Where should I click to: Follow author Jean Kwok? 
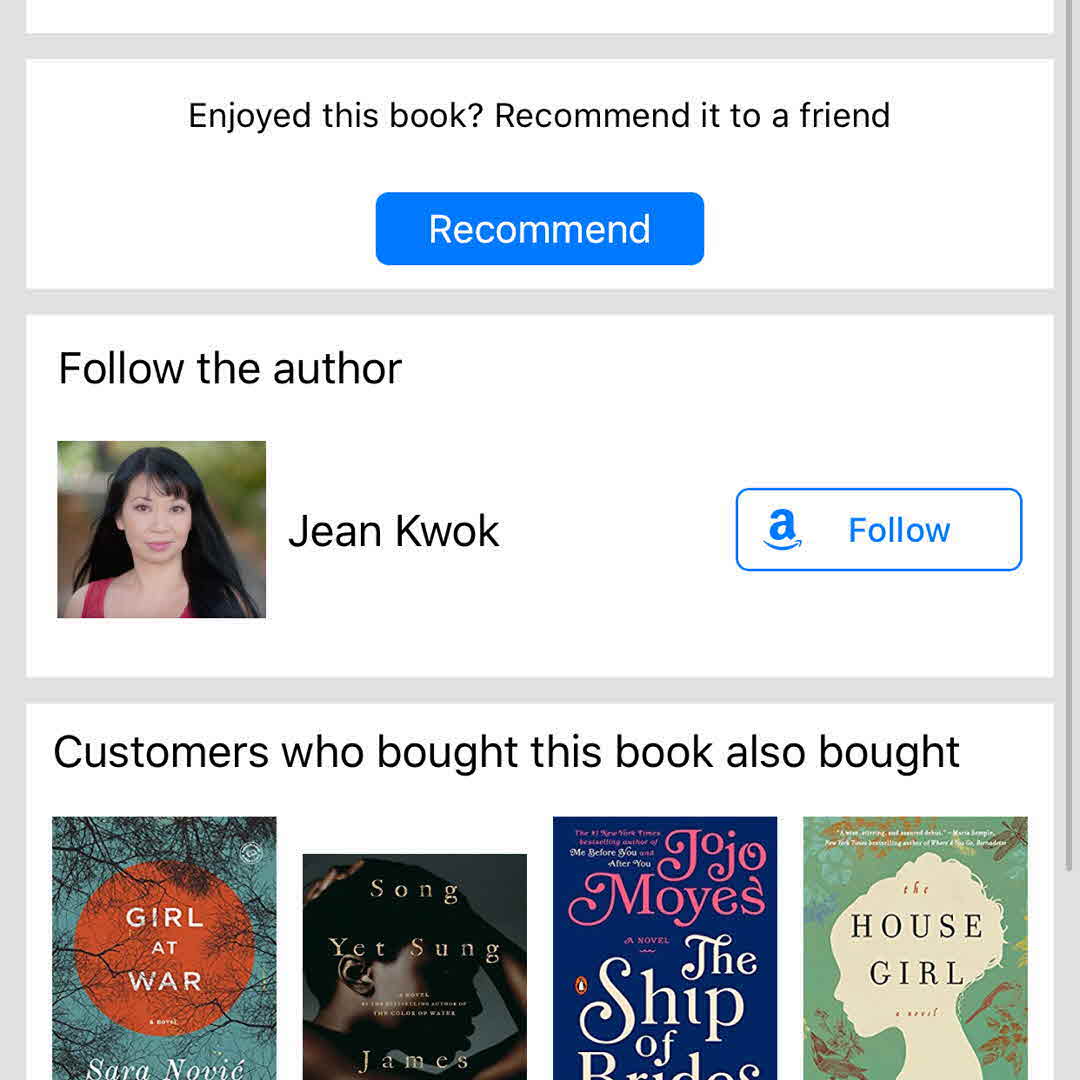[x=878, y=530]
